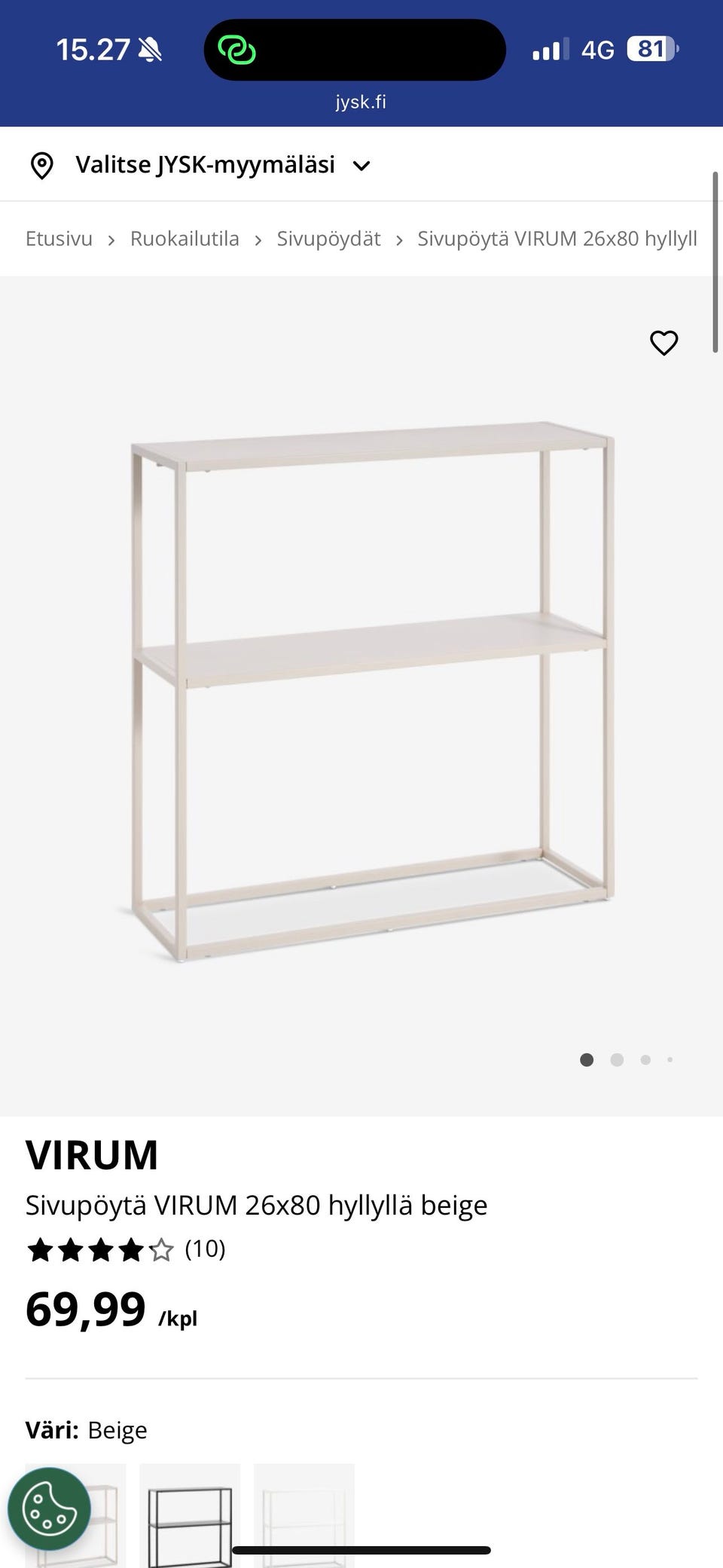Tap the jysk.fi address bar
The image size is (723, 1568).
click(361, 102)
